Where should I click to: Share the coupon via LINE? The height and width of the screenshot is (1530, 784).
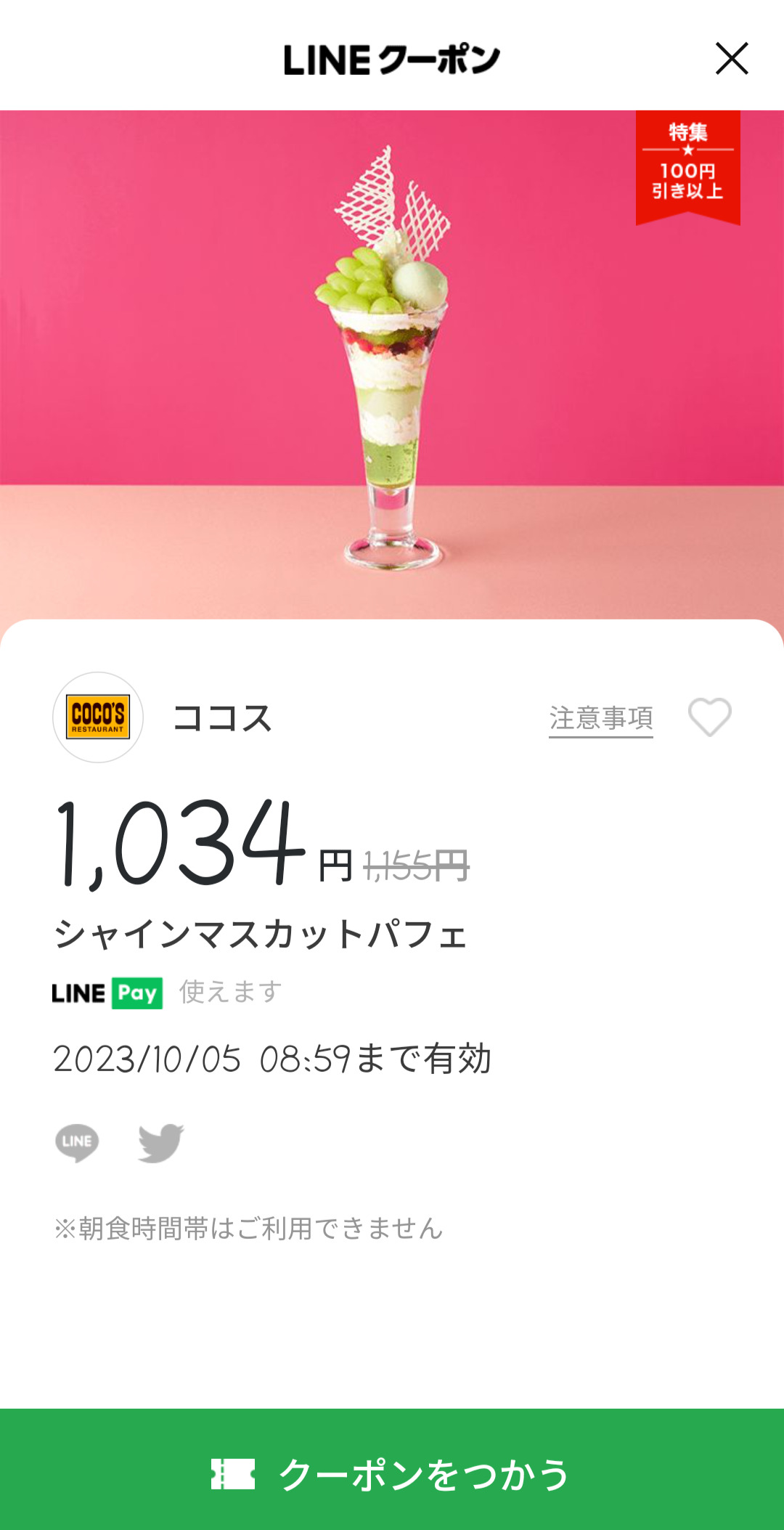(x=77, y=1142)
